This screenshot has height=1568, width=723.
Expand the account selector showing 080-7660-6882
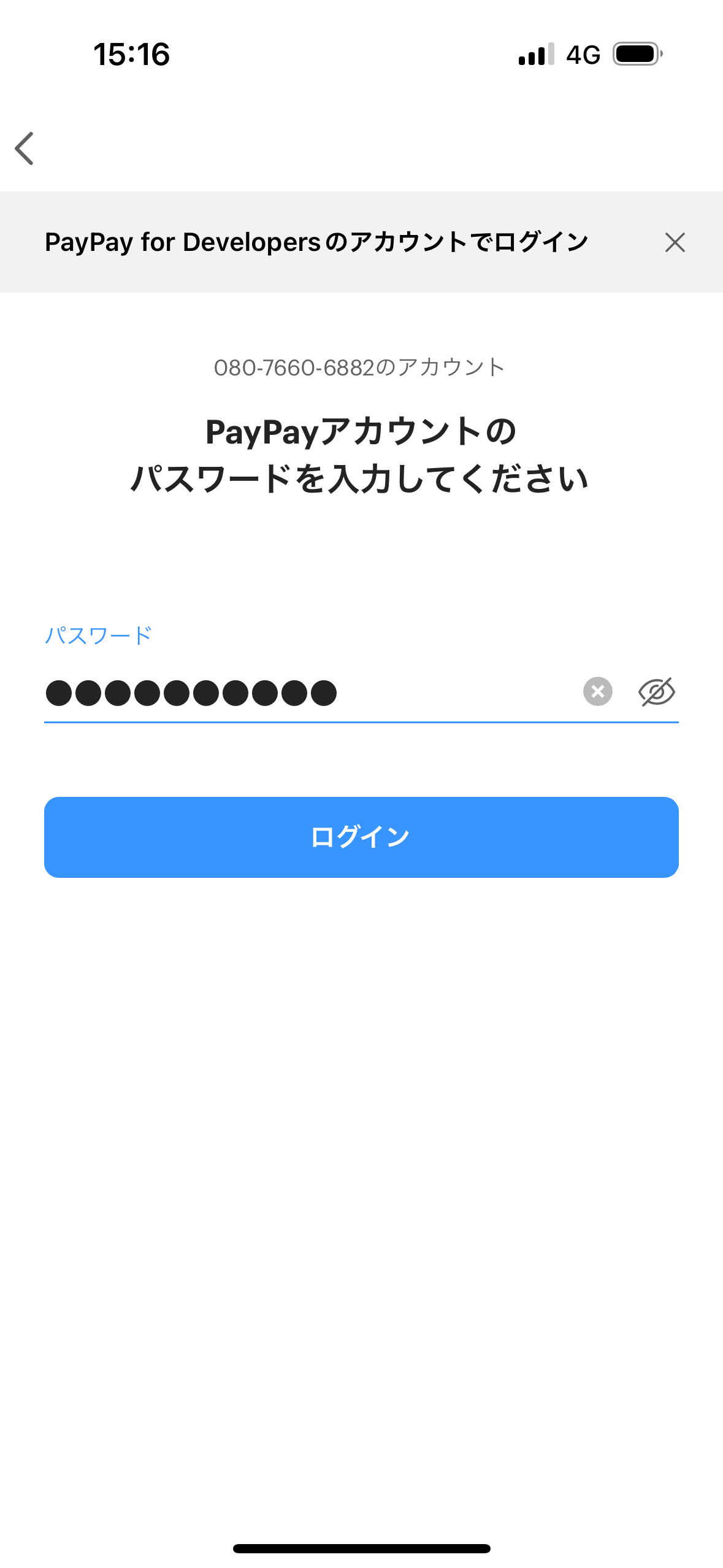coord(361,367)
